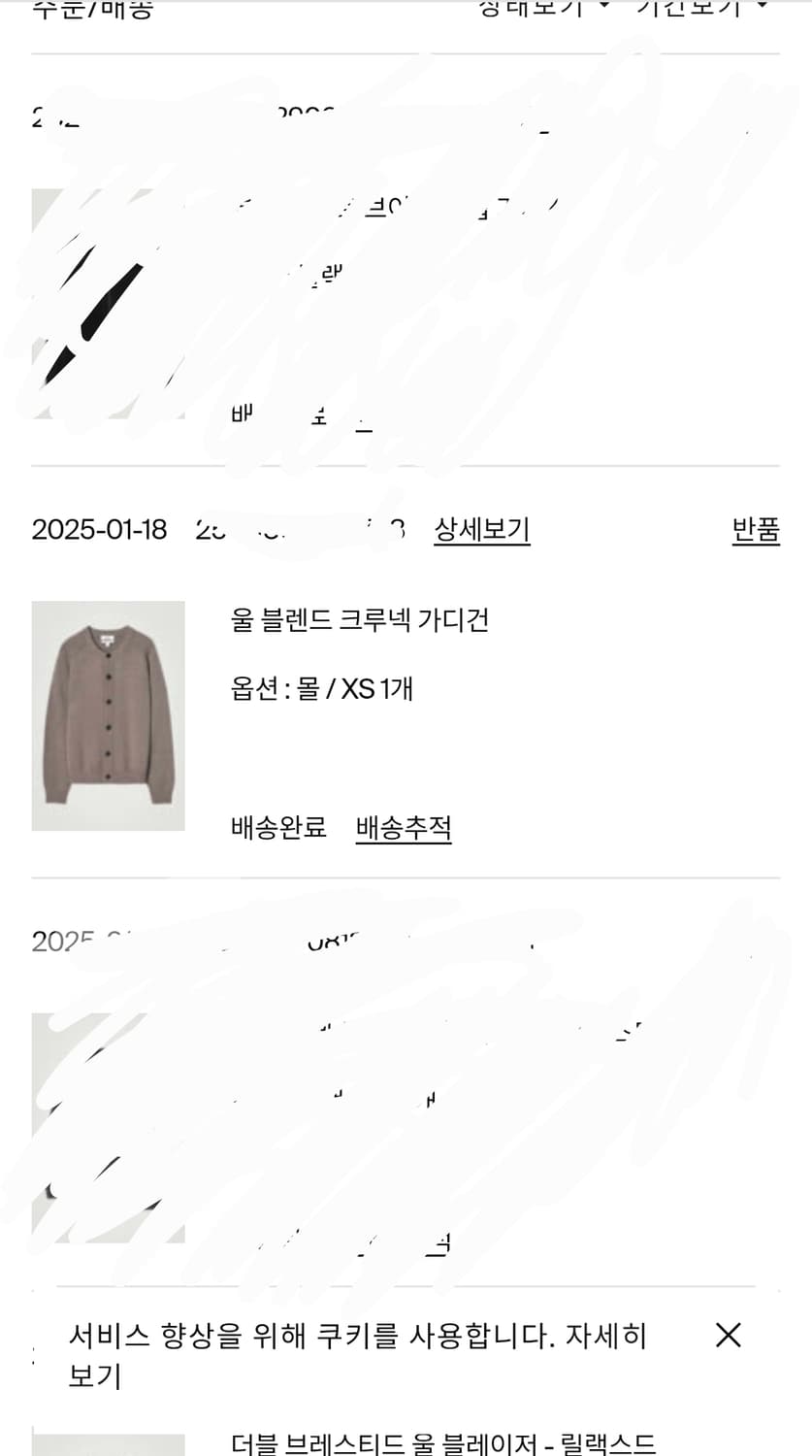Expand the chevron next to 상태보기
The width and height of the screenshot is (812, 1456).
(606, 8)
